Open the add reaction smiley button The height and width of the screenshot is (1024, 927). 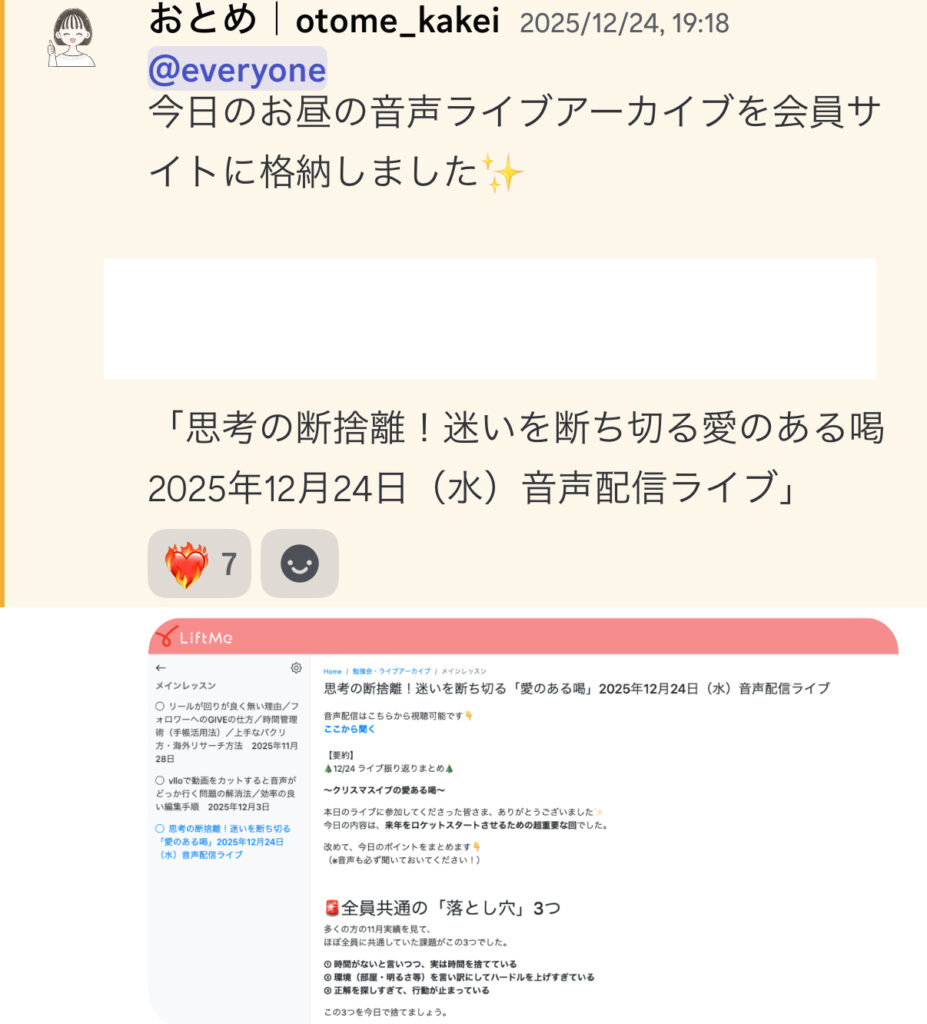(x=299, y=564)
